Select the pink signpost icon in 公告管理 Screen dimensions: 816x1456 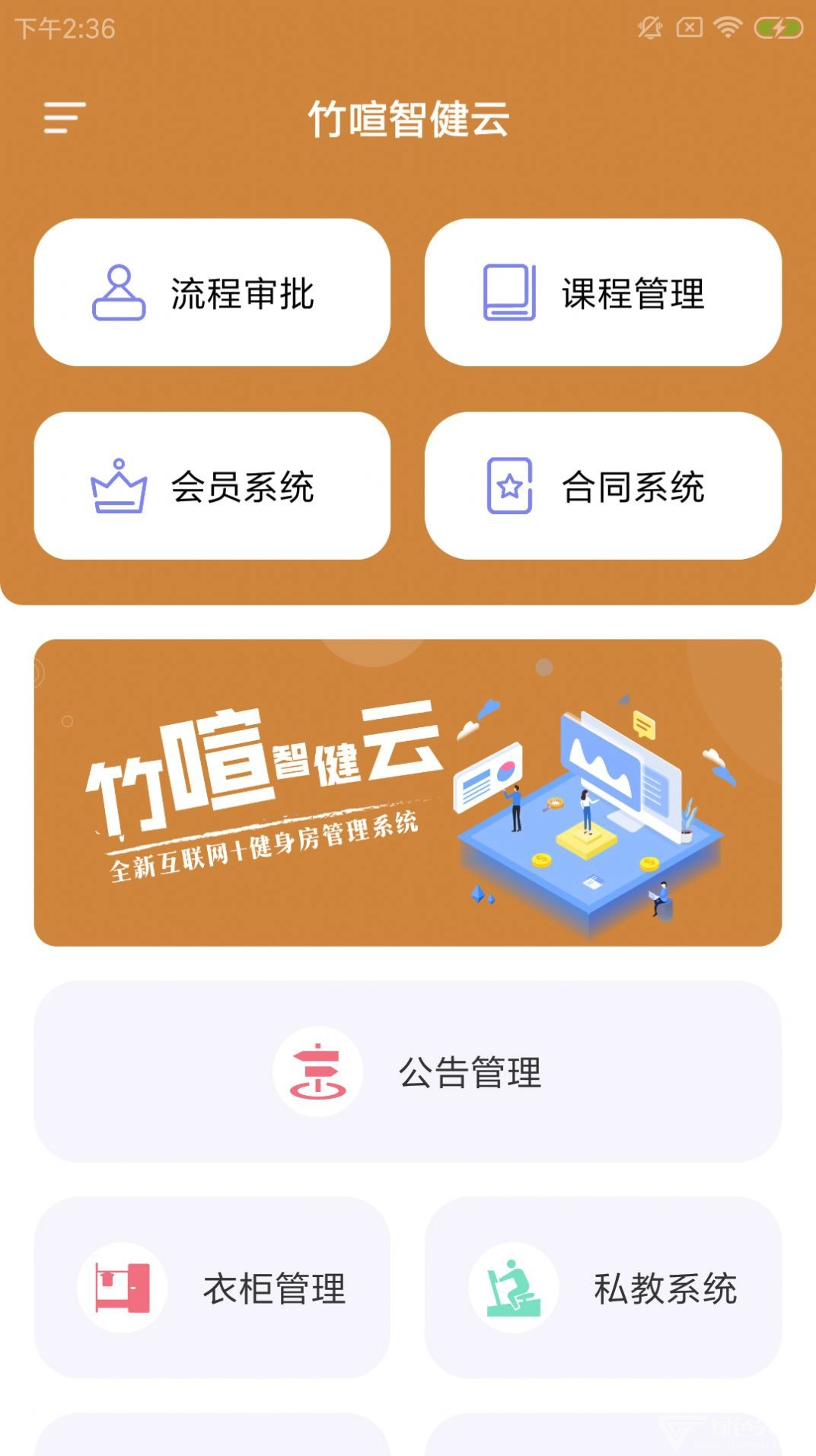[x=317, y=1072]
